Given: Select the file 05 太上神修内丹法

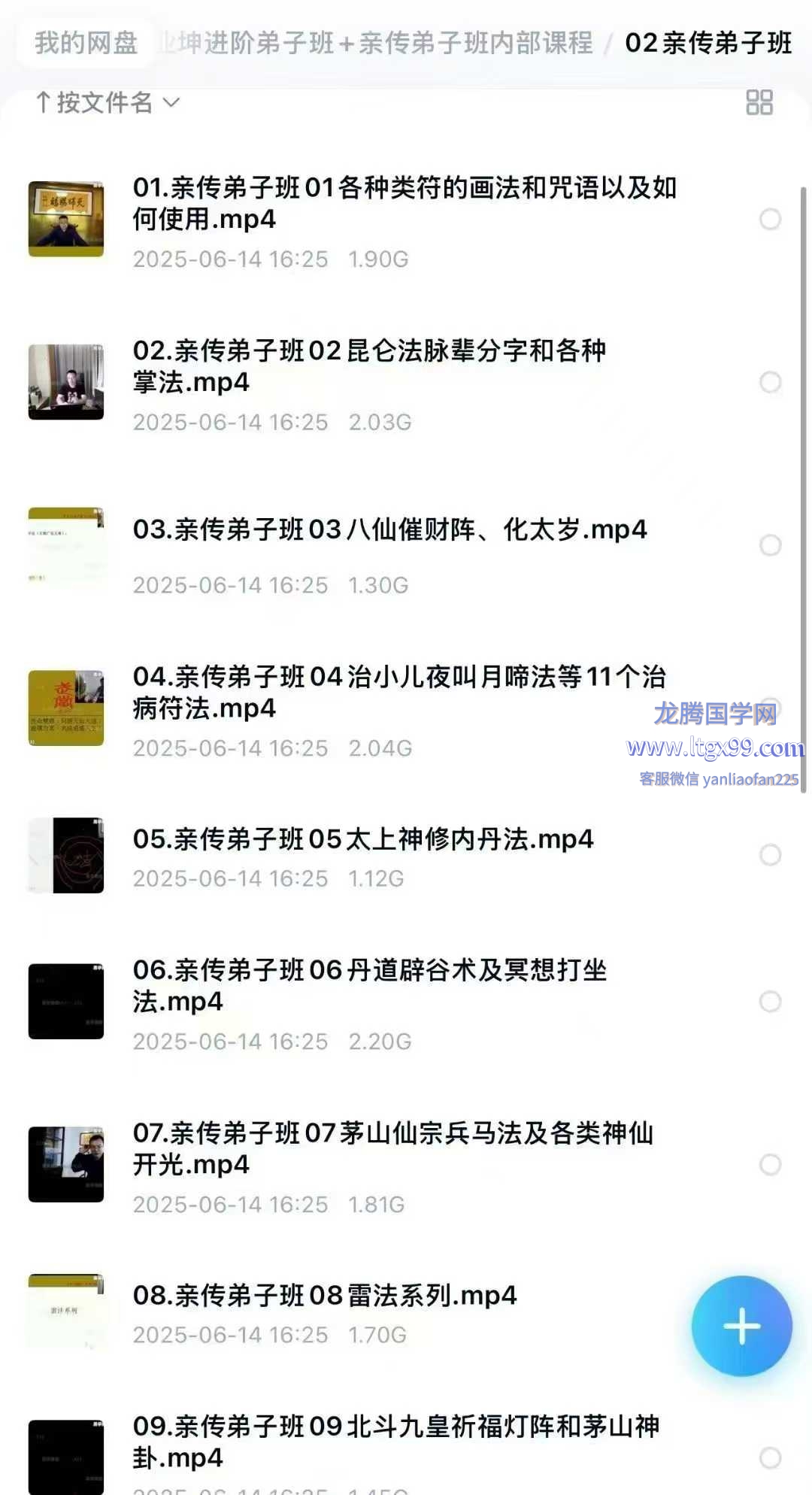Looking at the screenshot, I should [770, 855].
